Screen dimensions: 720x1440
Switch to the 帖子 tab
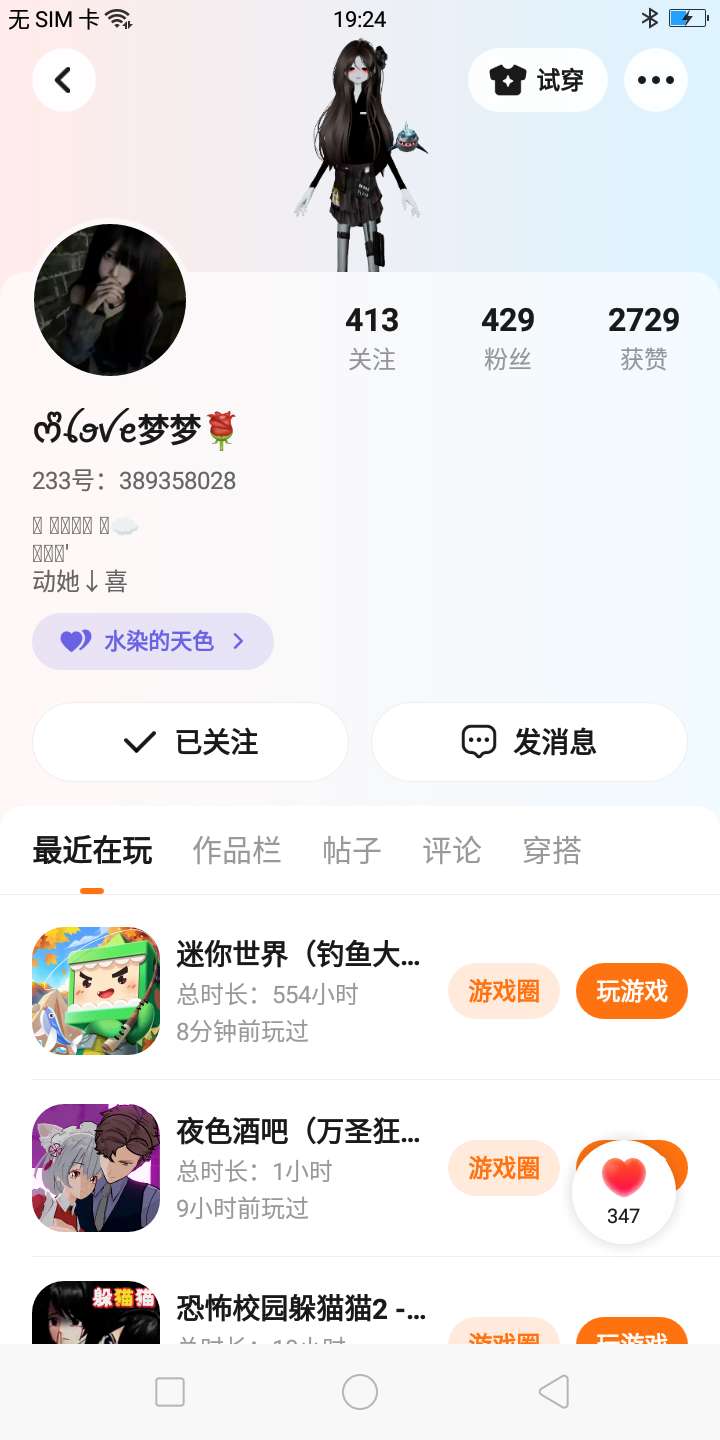point(352,851)
